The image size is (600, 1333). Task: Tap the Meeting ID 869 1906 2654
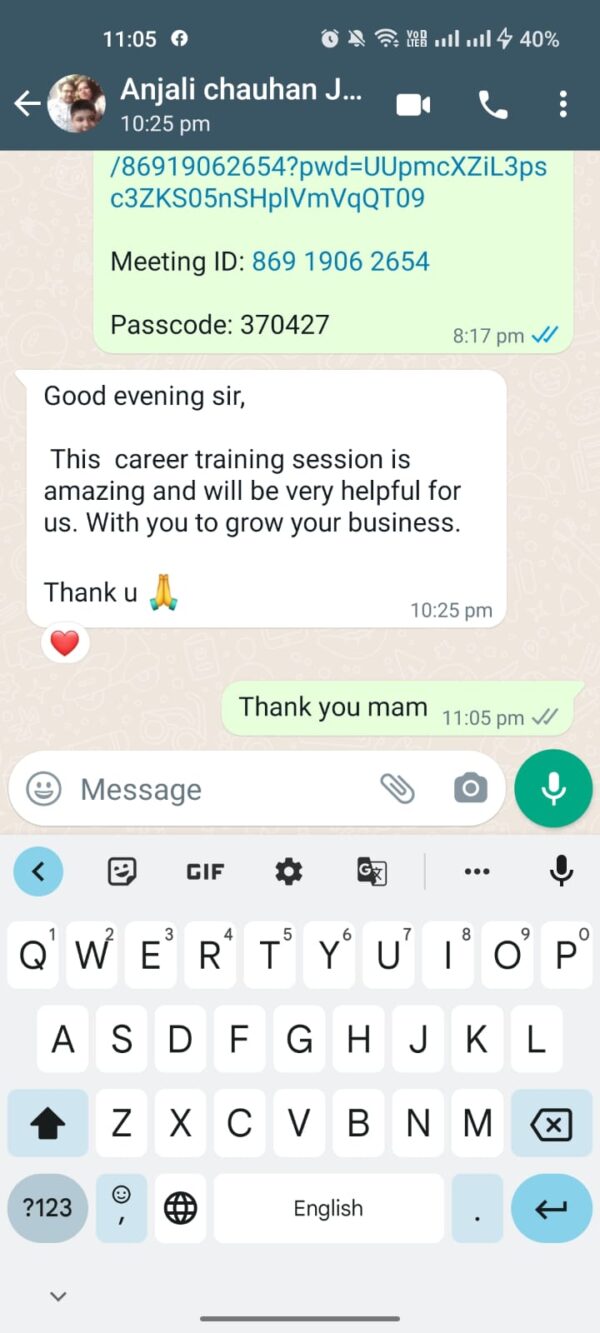pyautogui.click(x=340, y=262)
